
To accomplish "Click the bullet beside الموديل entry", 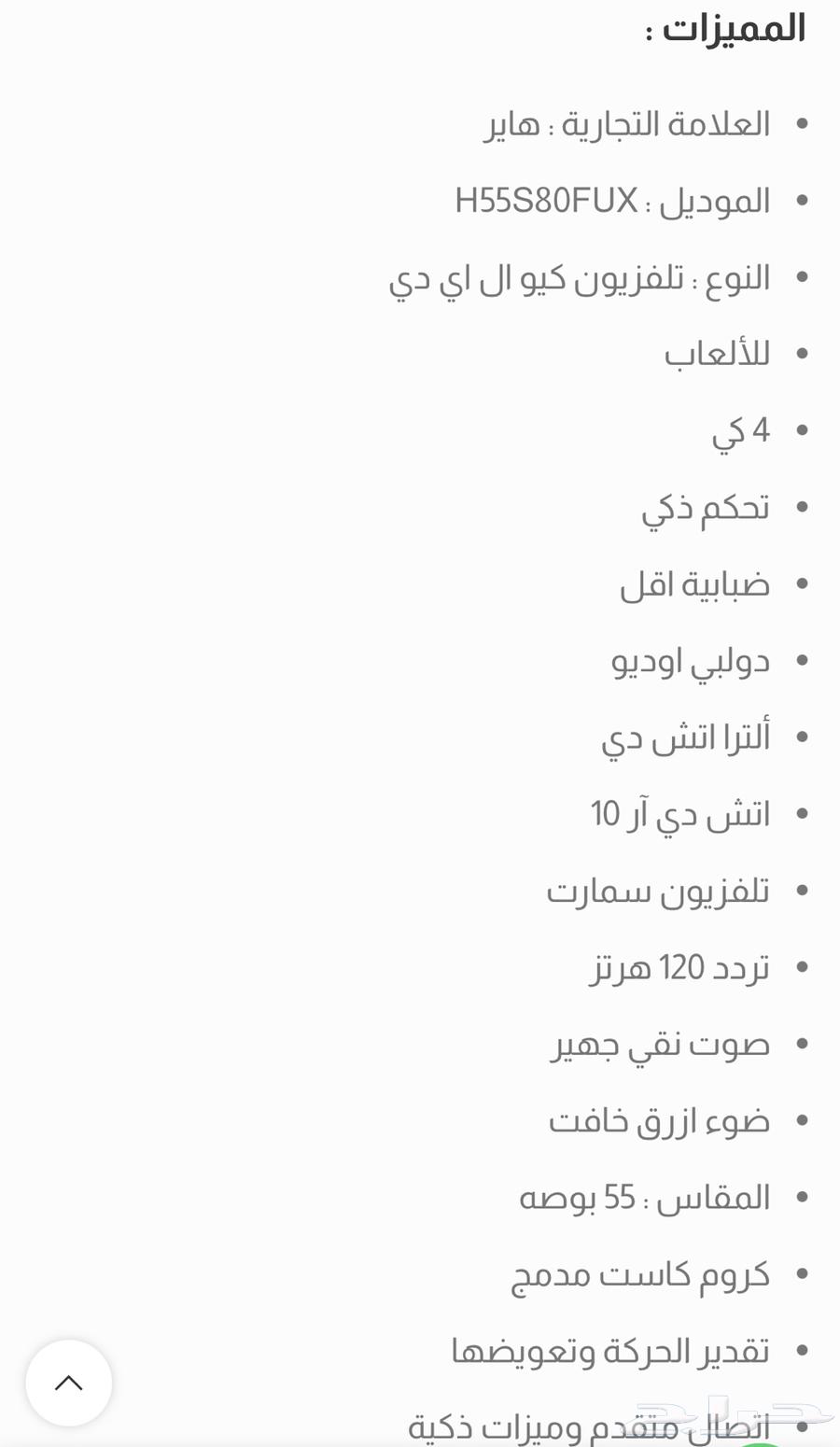I will point(801,199).
